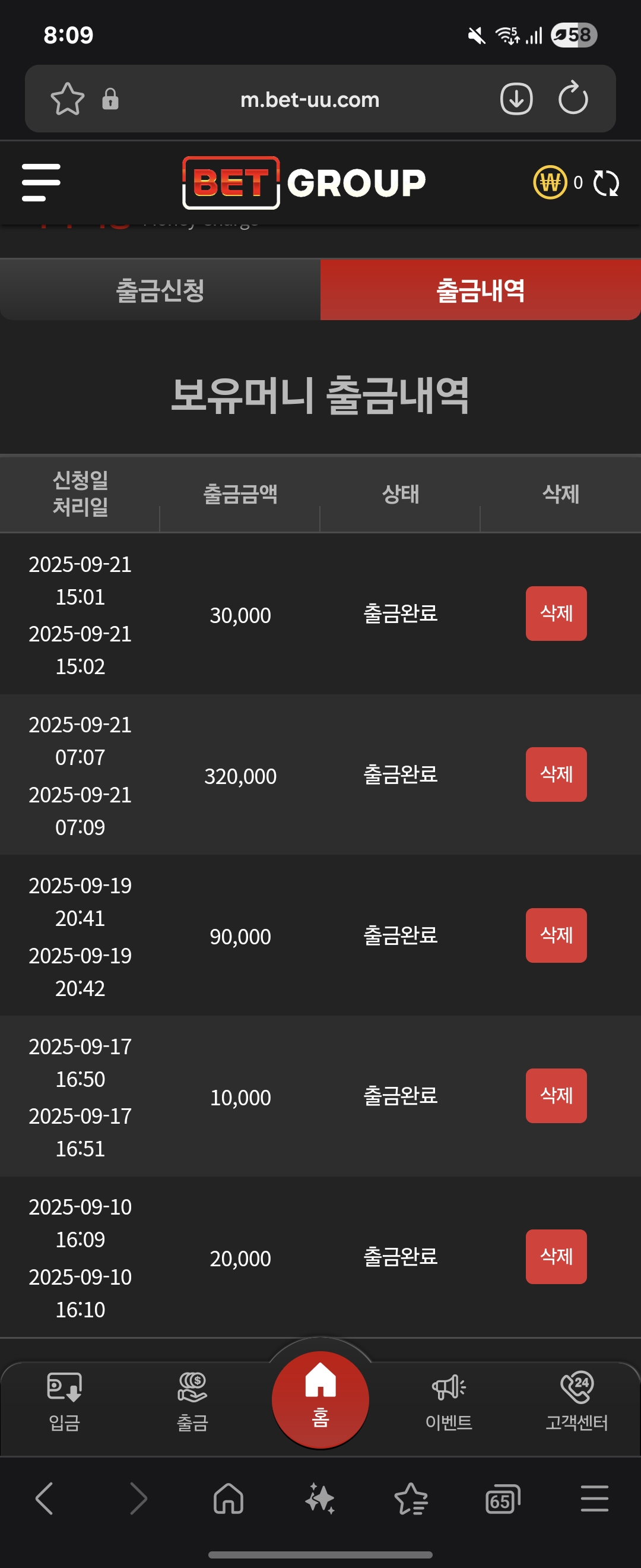Delete the 30,000 withdrawal record
The height and width of the screenshot is (1568, 641).
click(556, 614)
